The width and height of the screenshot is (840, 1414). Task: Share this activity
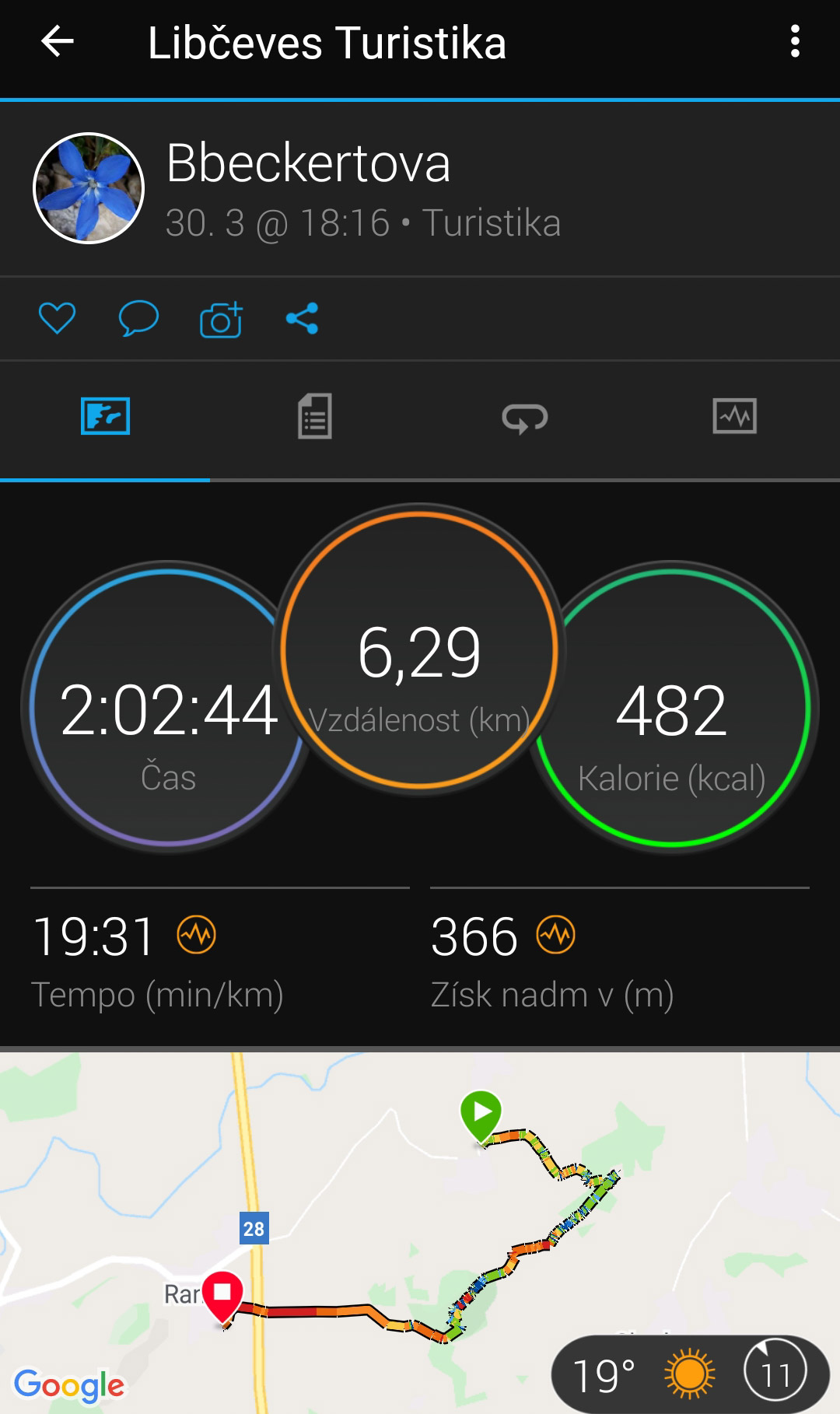pyautogui.click(x=303, y=318)
